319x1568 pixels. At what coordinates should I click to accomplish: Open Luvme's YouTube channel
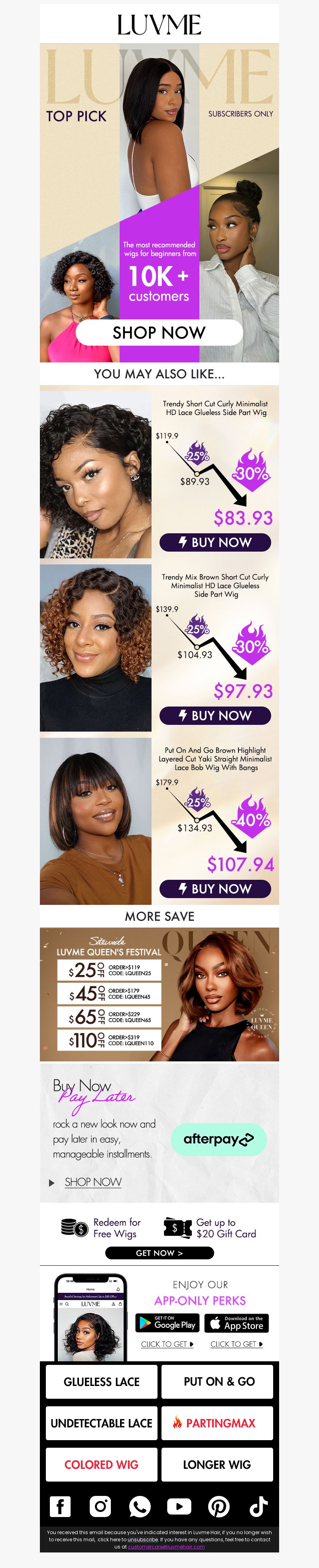[179, 1507]
